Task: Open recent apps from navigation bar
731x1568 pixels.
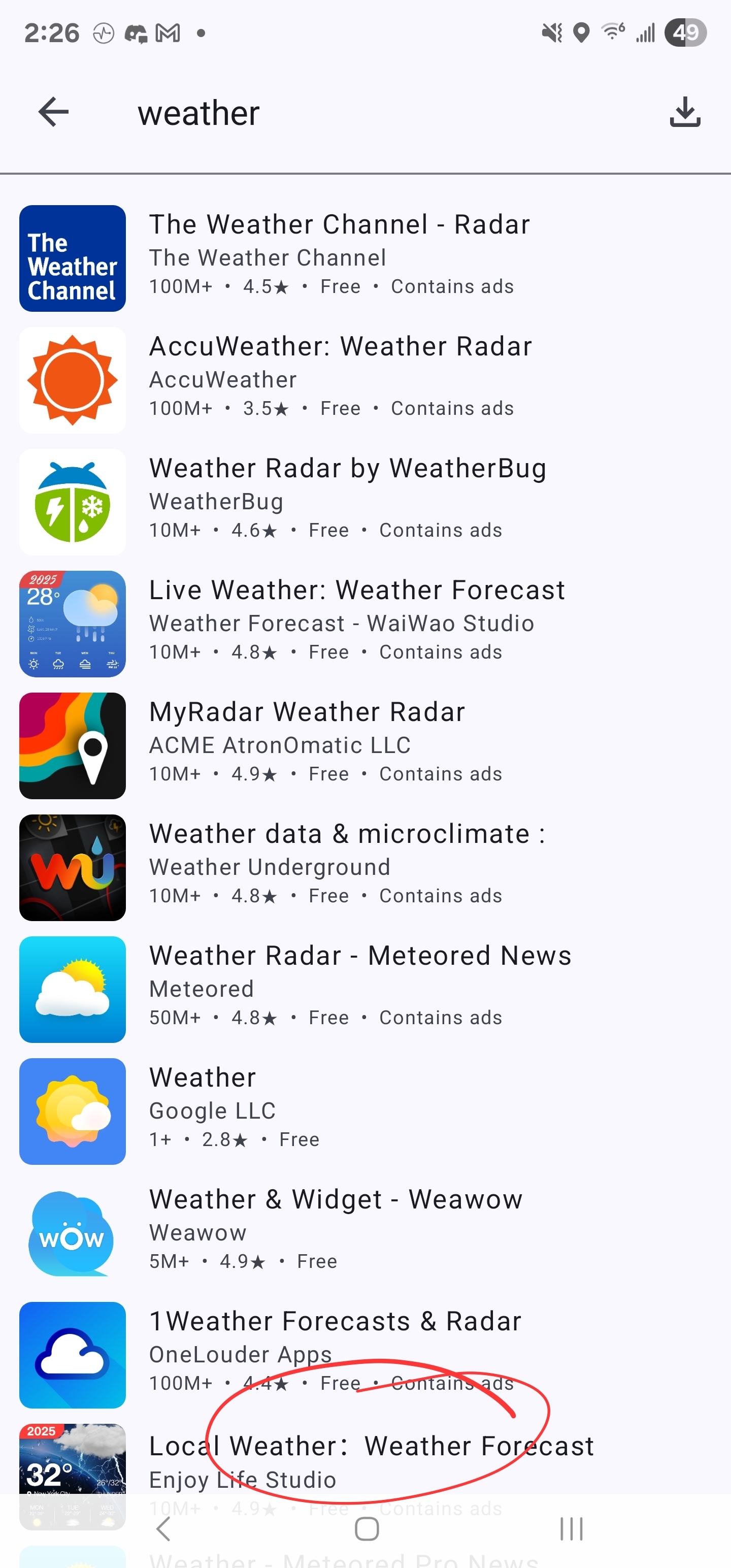Action: [x=571, y=1528]
